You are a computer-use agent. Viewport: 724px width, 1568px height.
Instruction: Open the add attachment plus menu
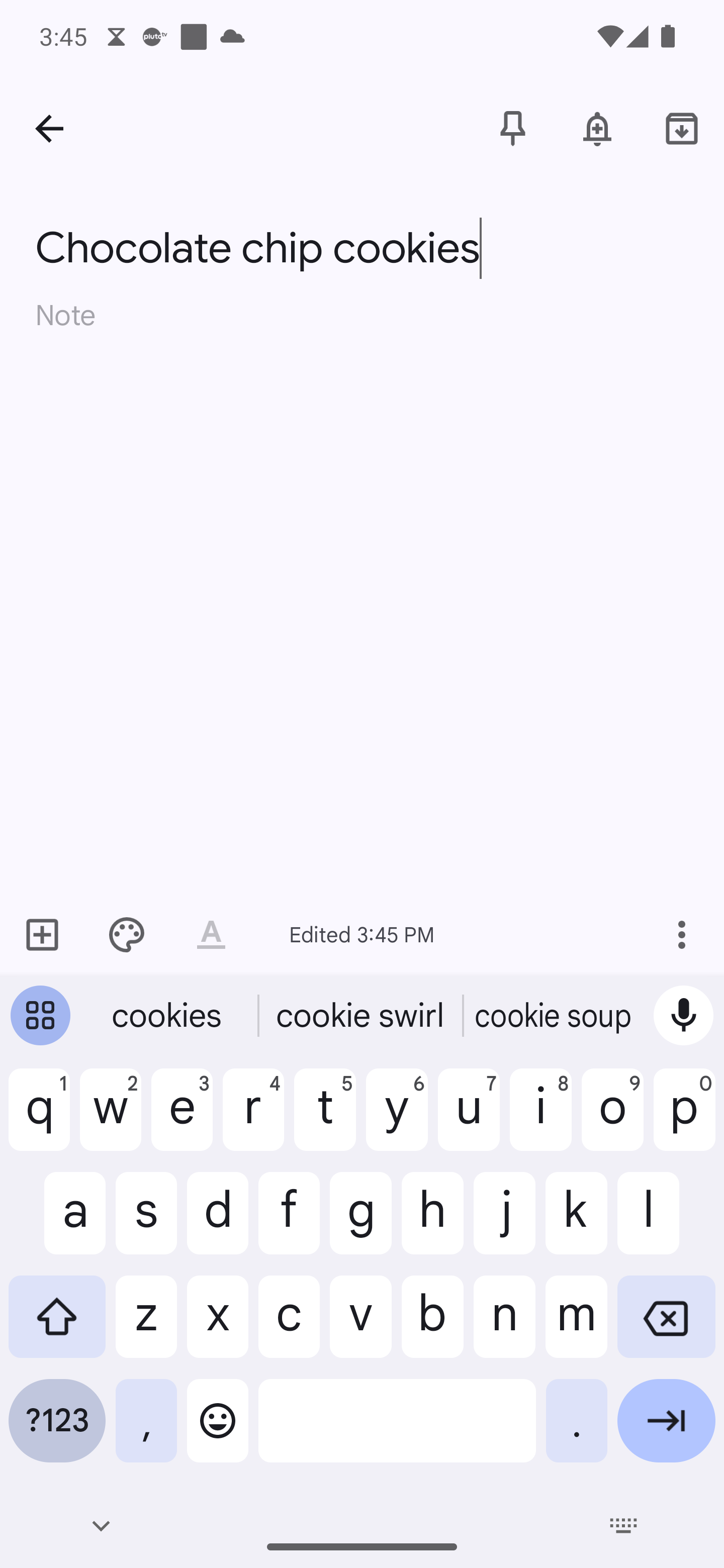click(x=42, y=934)
